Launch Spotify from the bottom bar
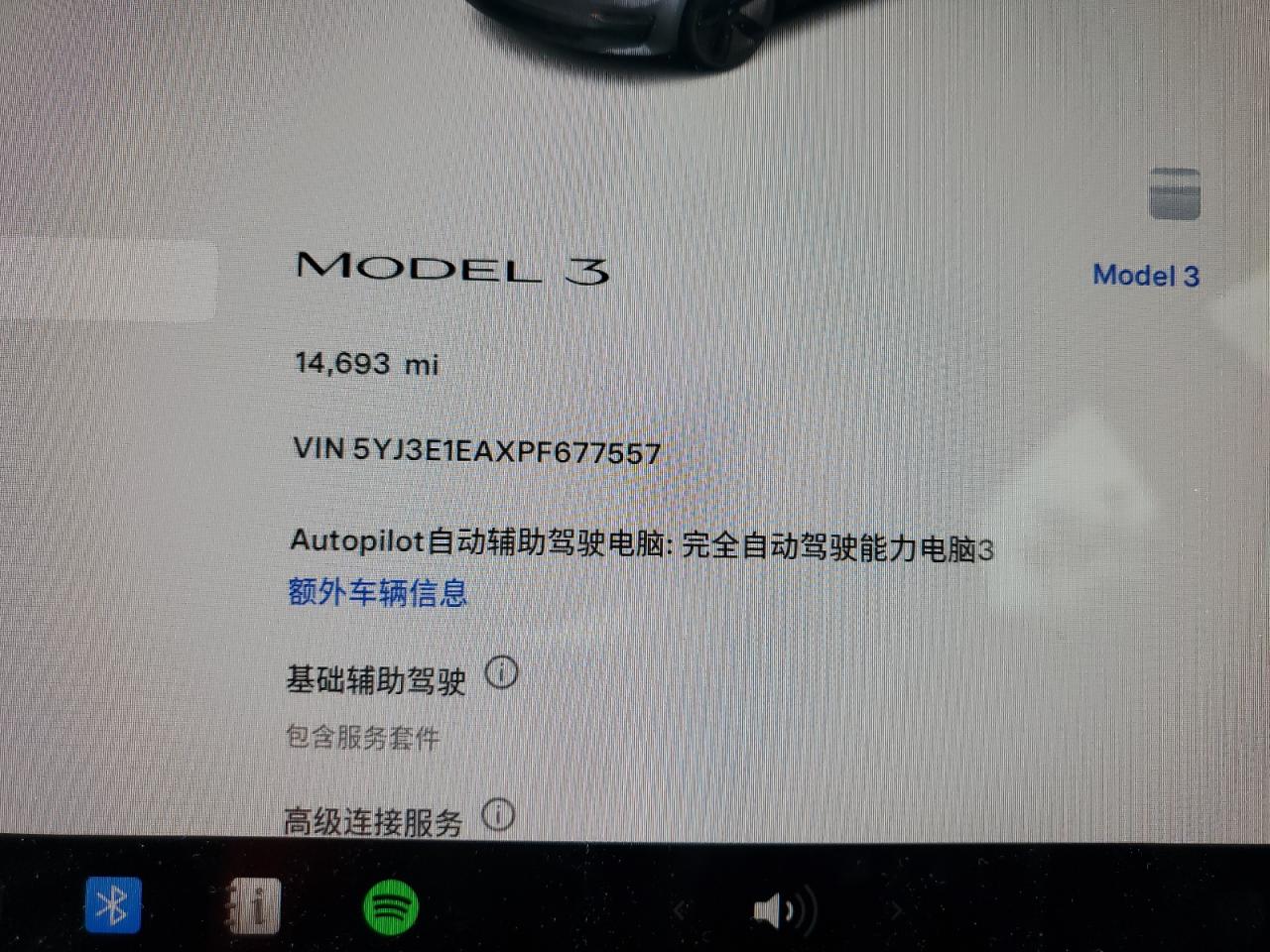This screenshot has height=952, width=1270. click(391, 907)
